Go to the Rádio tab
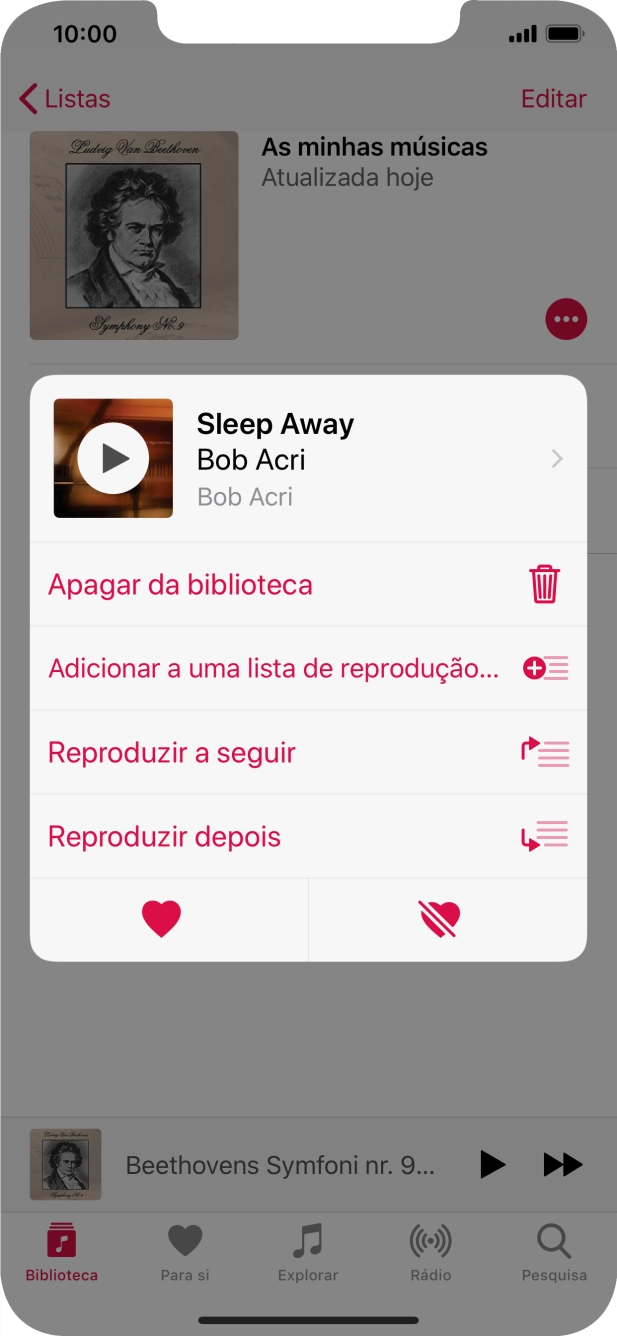The image size is (617, 1336). [x=431, y=1253]
